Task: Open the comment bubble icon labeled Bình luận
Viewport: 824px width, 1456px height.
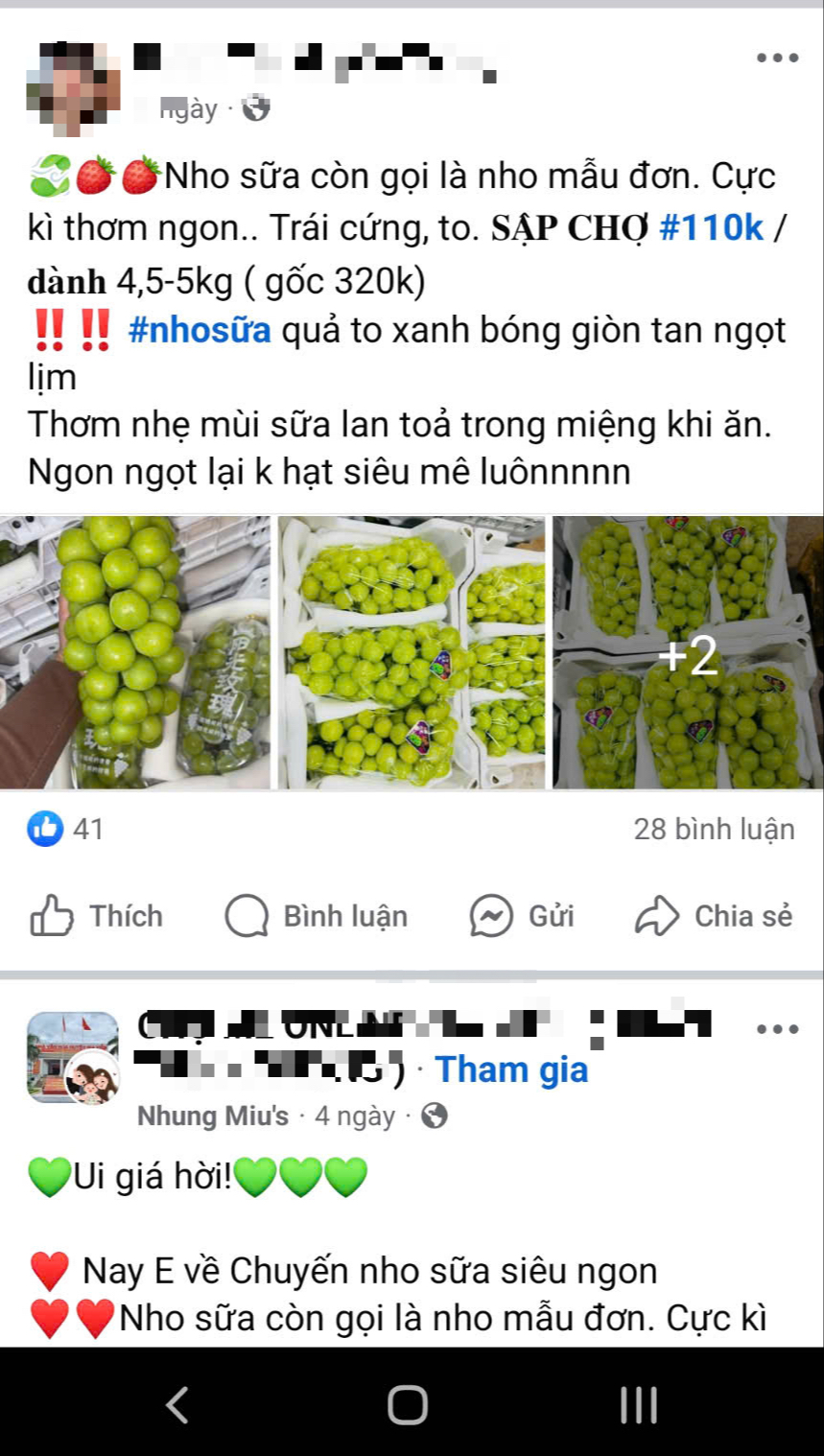Action: pos(247,915)
